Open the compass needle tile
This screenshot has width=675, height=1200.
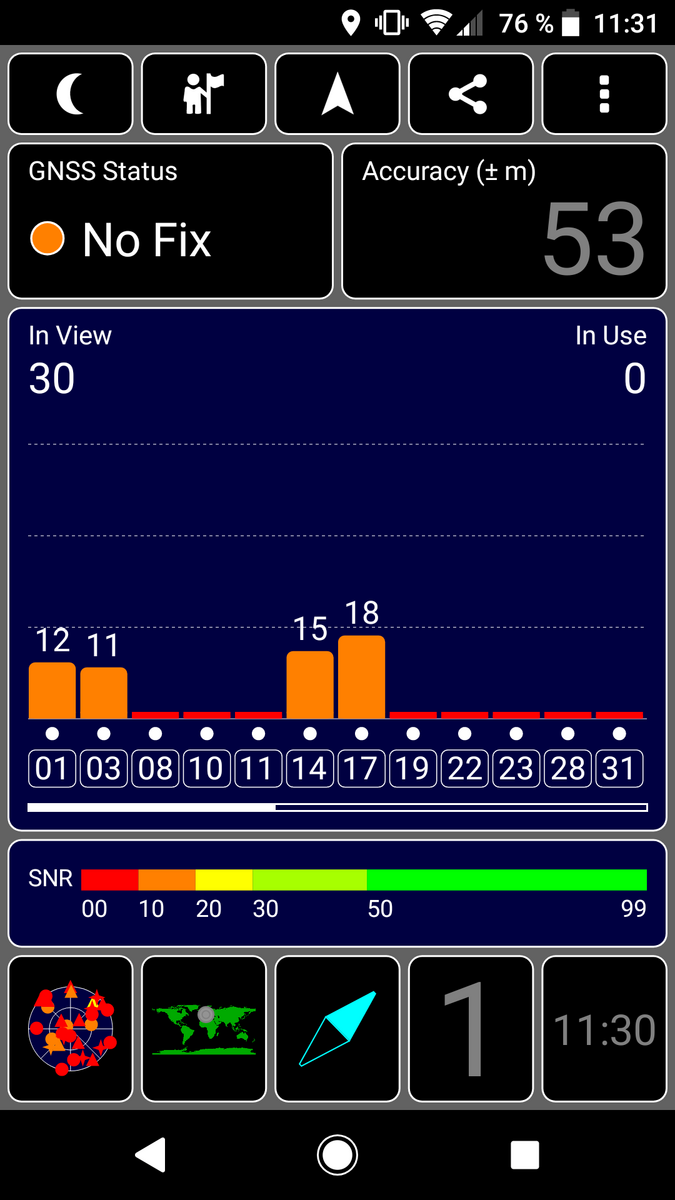[x=338, y=1029]
